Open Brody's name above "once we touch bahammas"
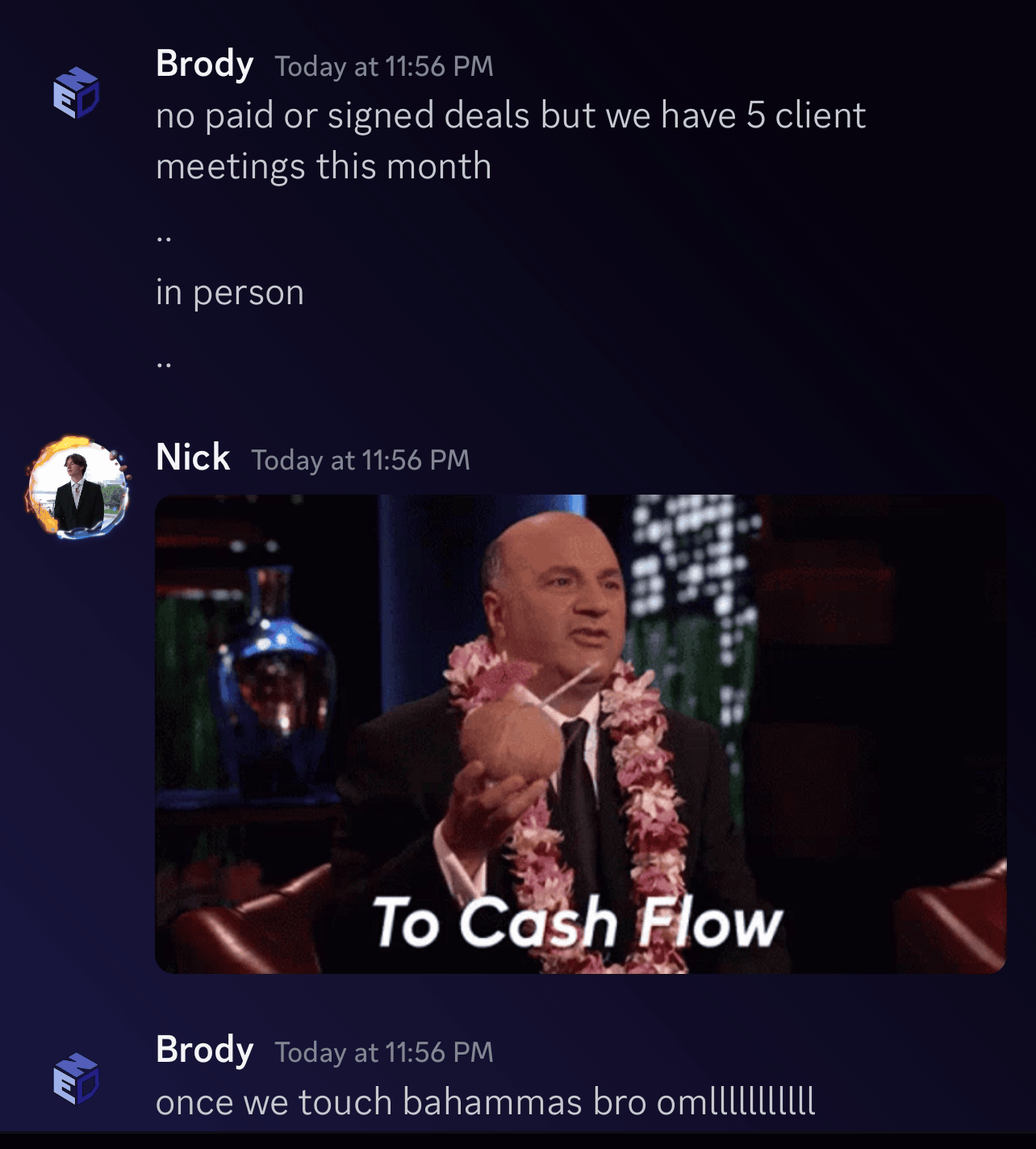1036x1149 pixels. click(x=204, y=1050)
